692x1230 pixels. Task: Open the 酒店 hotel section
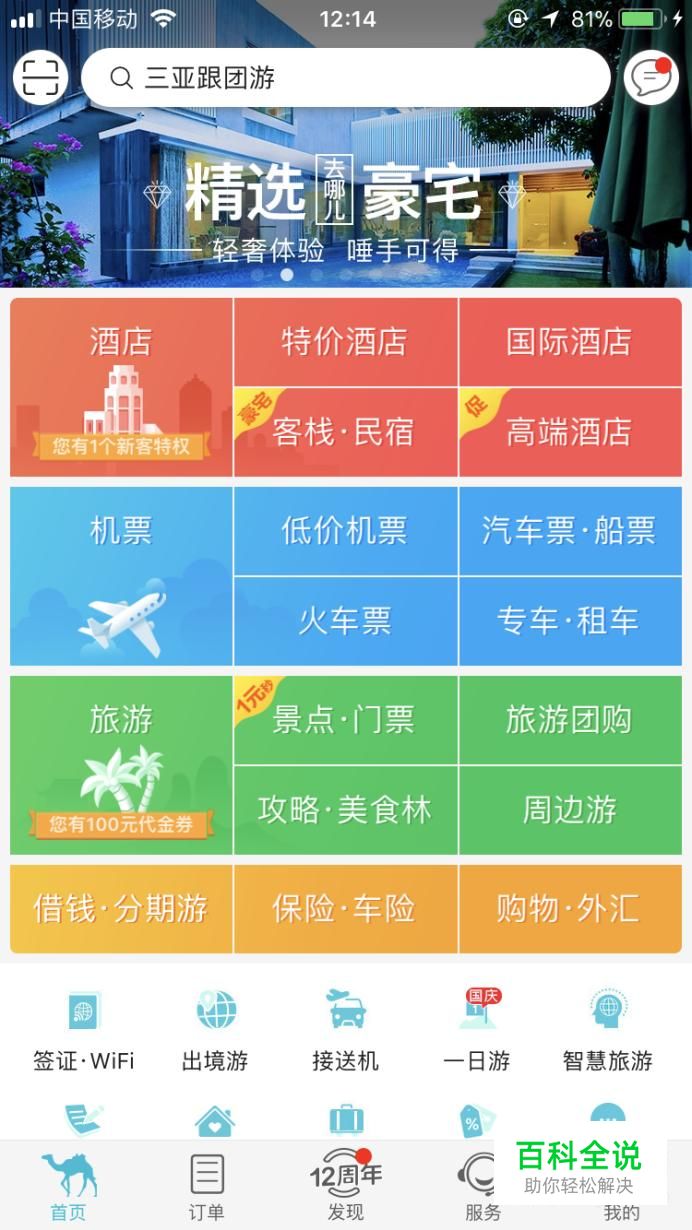(x=121, y=387)
